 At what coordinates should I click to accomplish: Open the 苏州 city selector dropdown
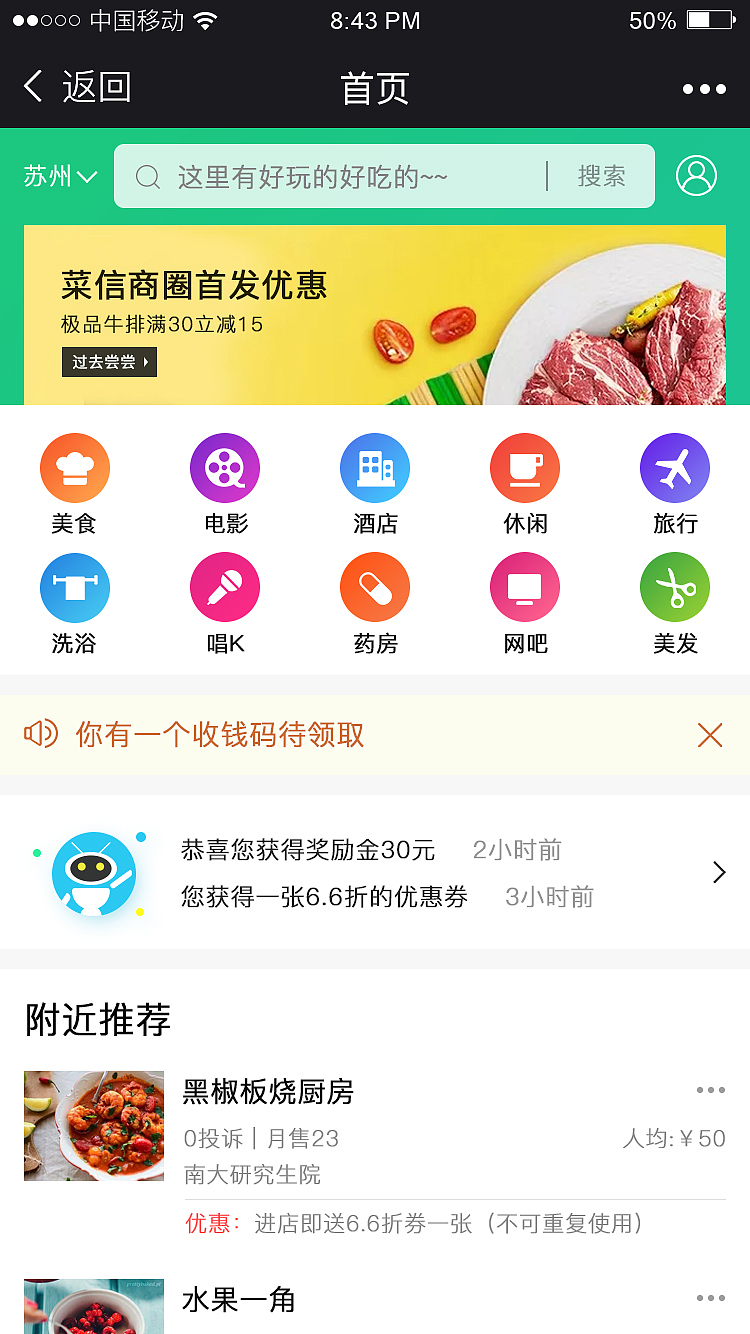58,176
